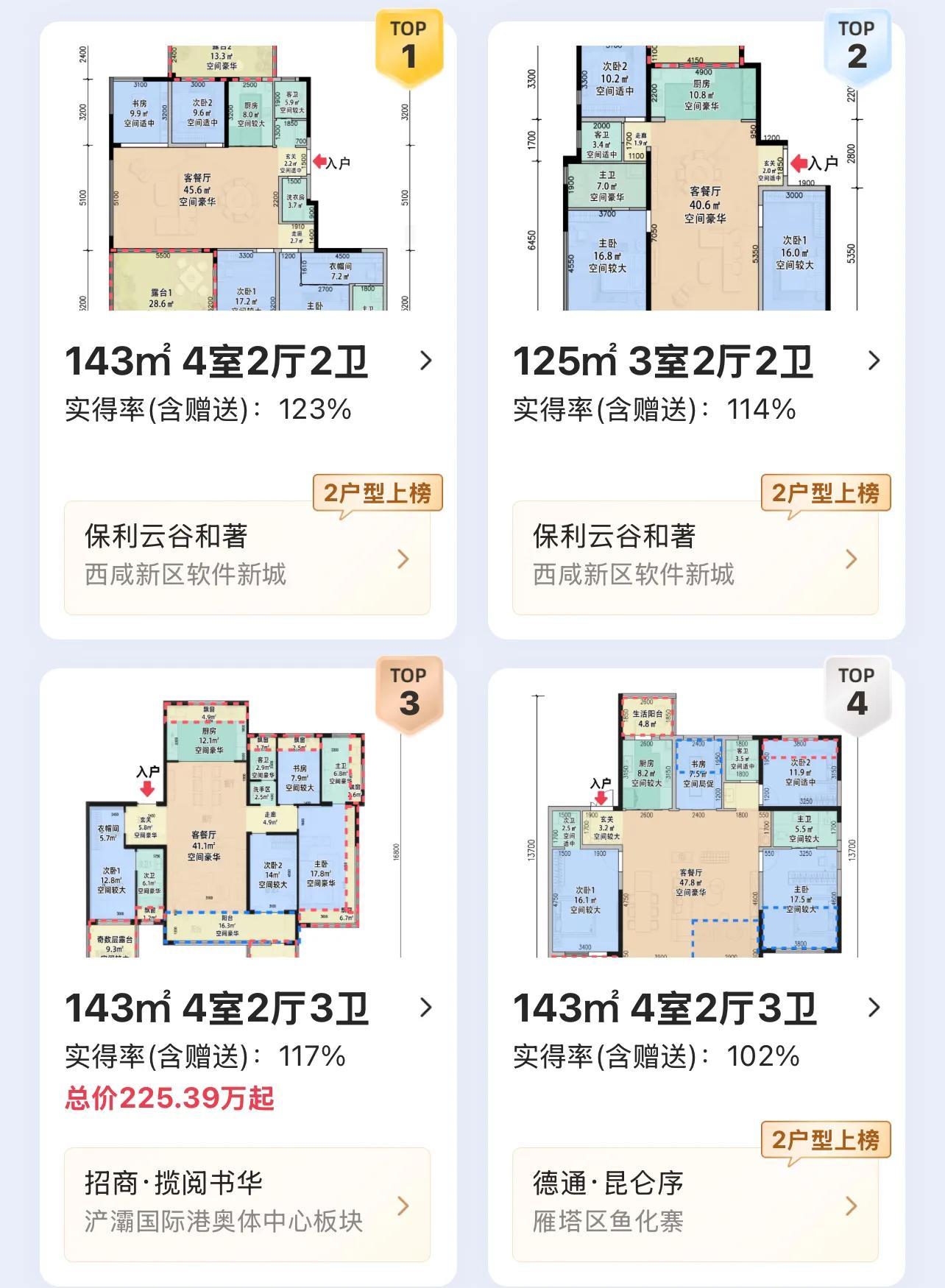Open 125㎡ 3室2厅2卫 listing details

click(696, 361)
